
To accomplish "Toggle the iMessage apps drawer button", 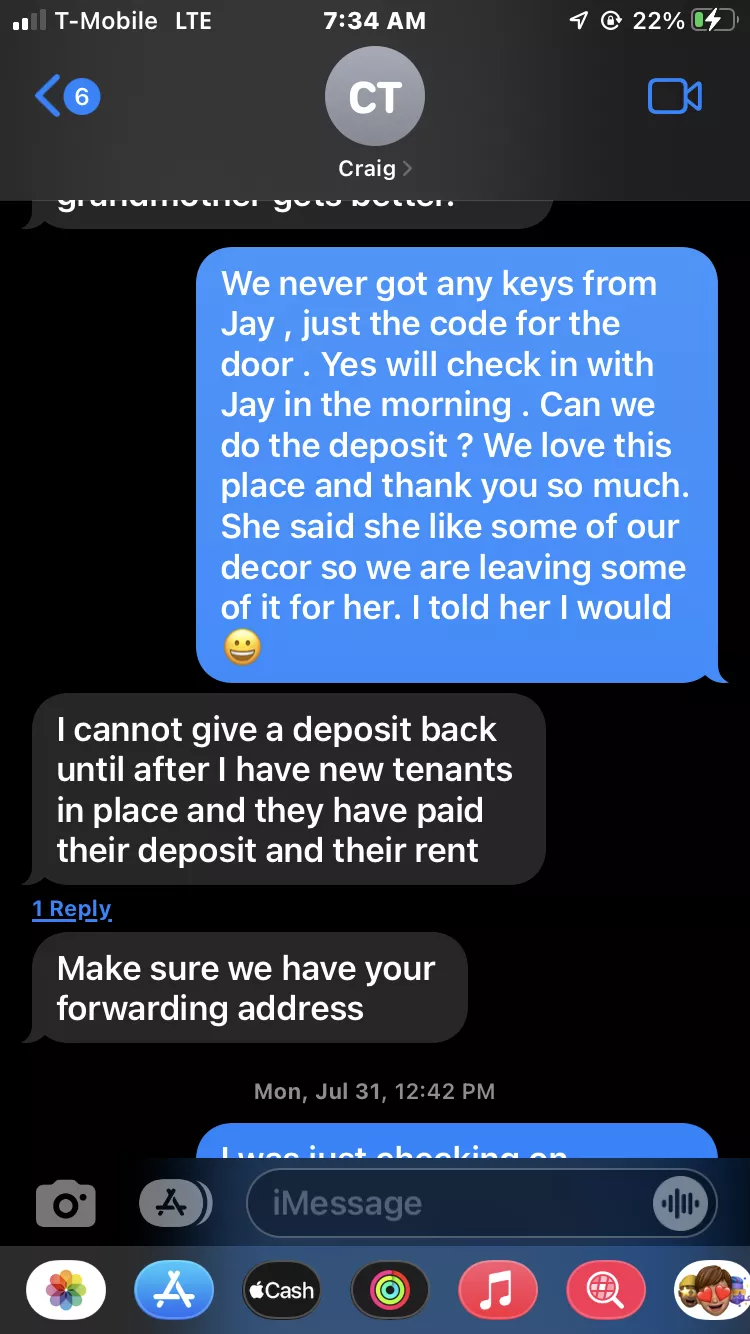I will pos(174,1204).
